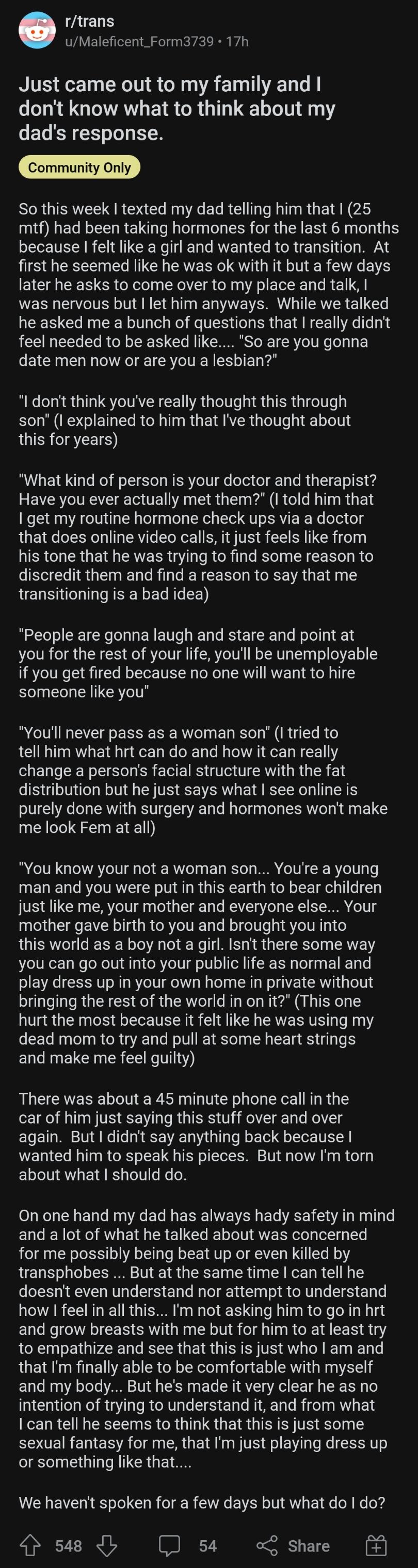Share this post
Screen dimensions: 418x1568
click(x=293, y=1545)
